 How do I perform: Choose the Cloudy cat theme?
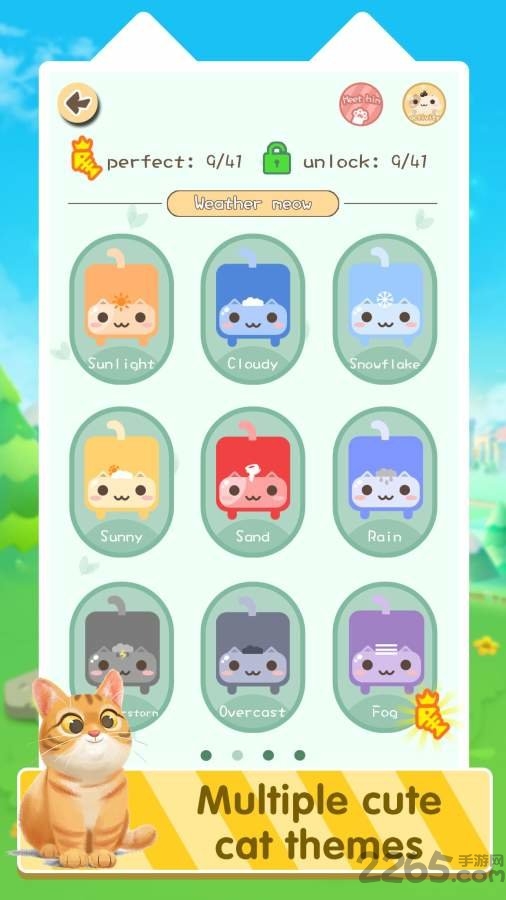252,308
